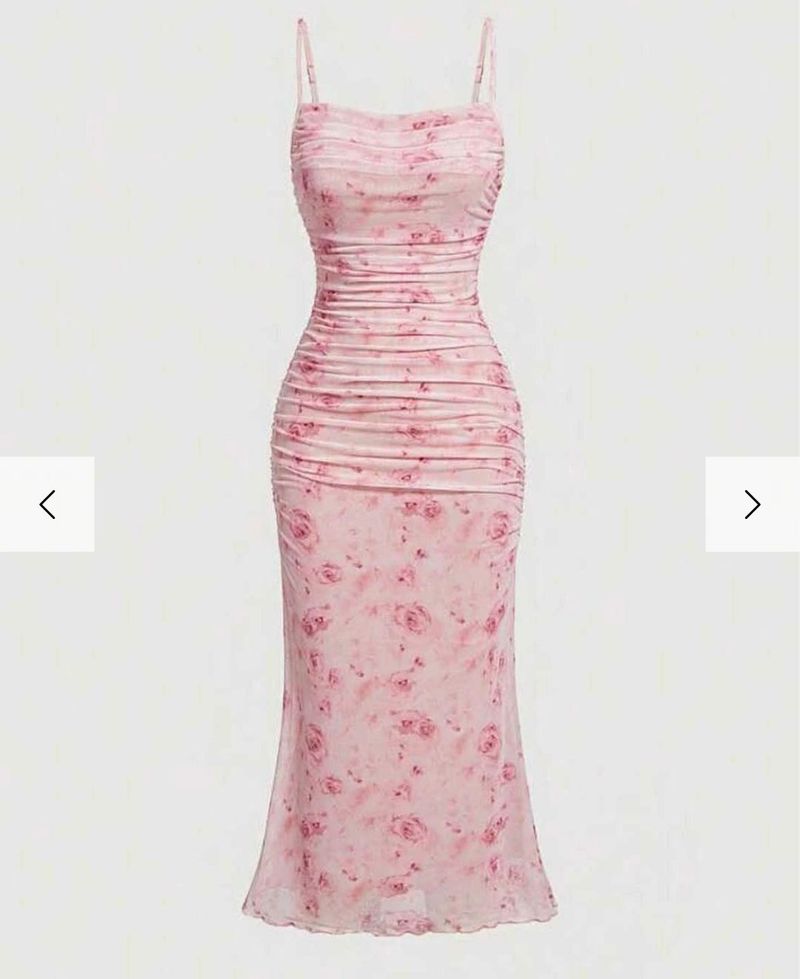800x979 pixels.
Task: Click the center of the product image
Action: pos(400,490)
